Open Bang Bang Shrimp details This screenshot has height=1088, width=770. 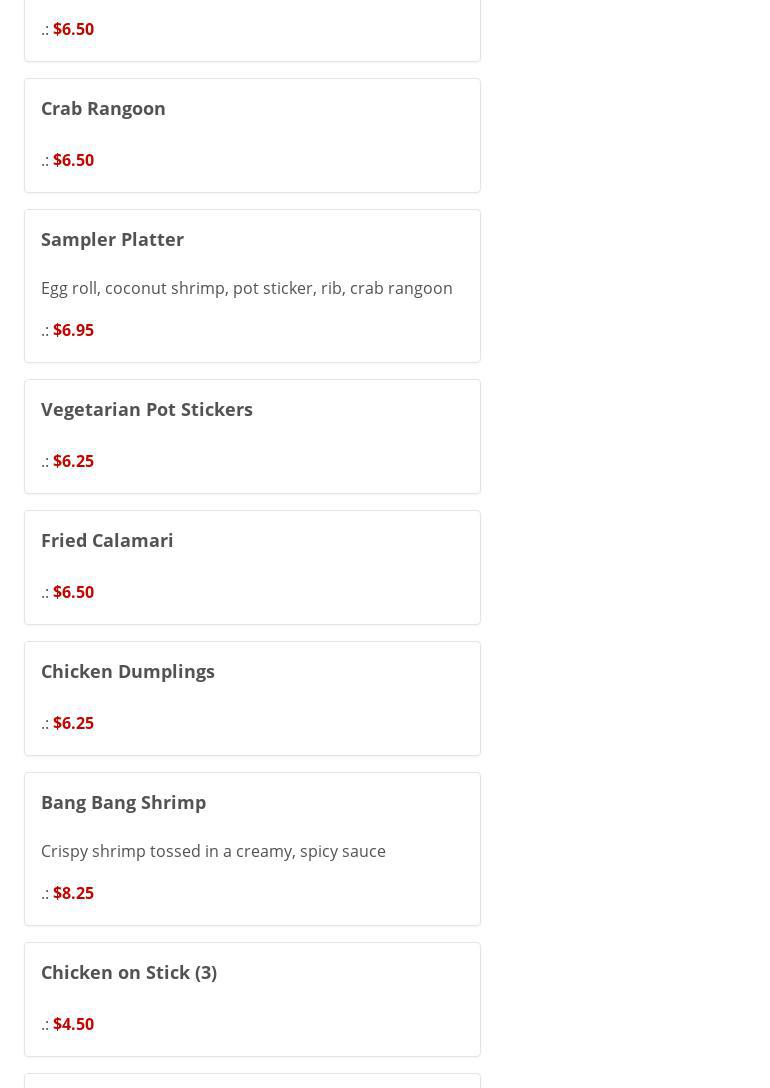pos(123,802)
